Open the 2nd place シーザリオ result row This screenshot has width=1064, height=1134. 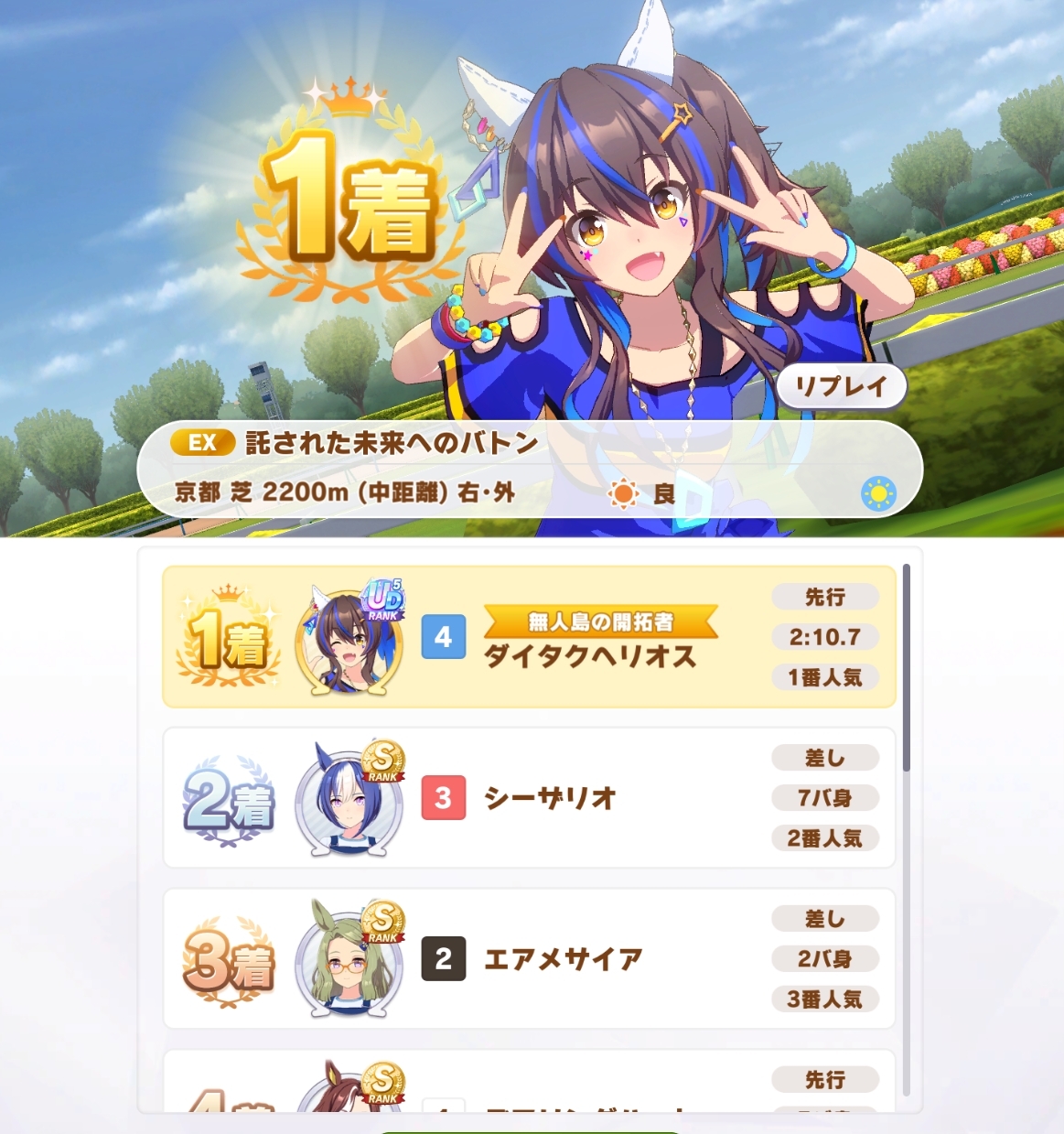pyautogui.click(x=529, y=797)
